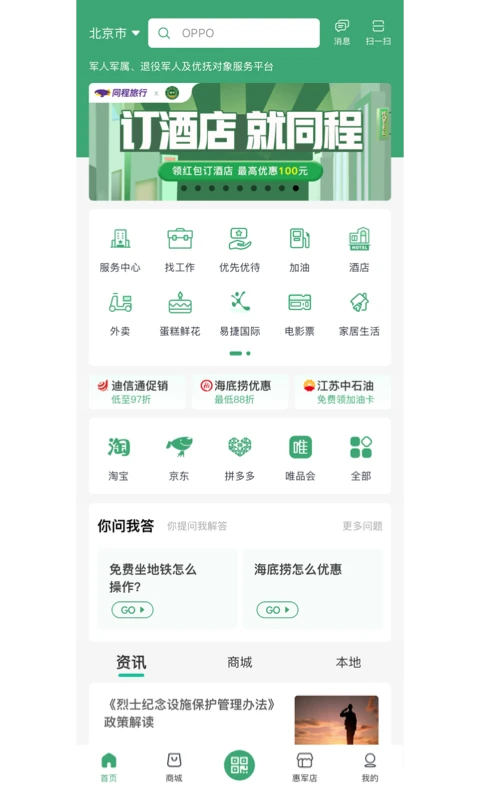This screenshot has width=480, height=800.
Task: Tap GO under 免费坐地铁怎么操作
Action: [x=132, y=610]
